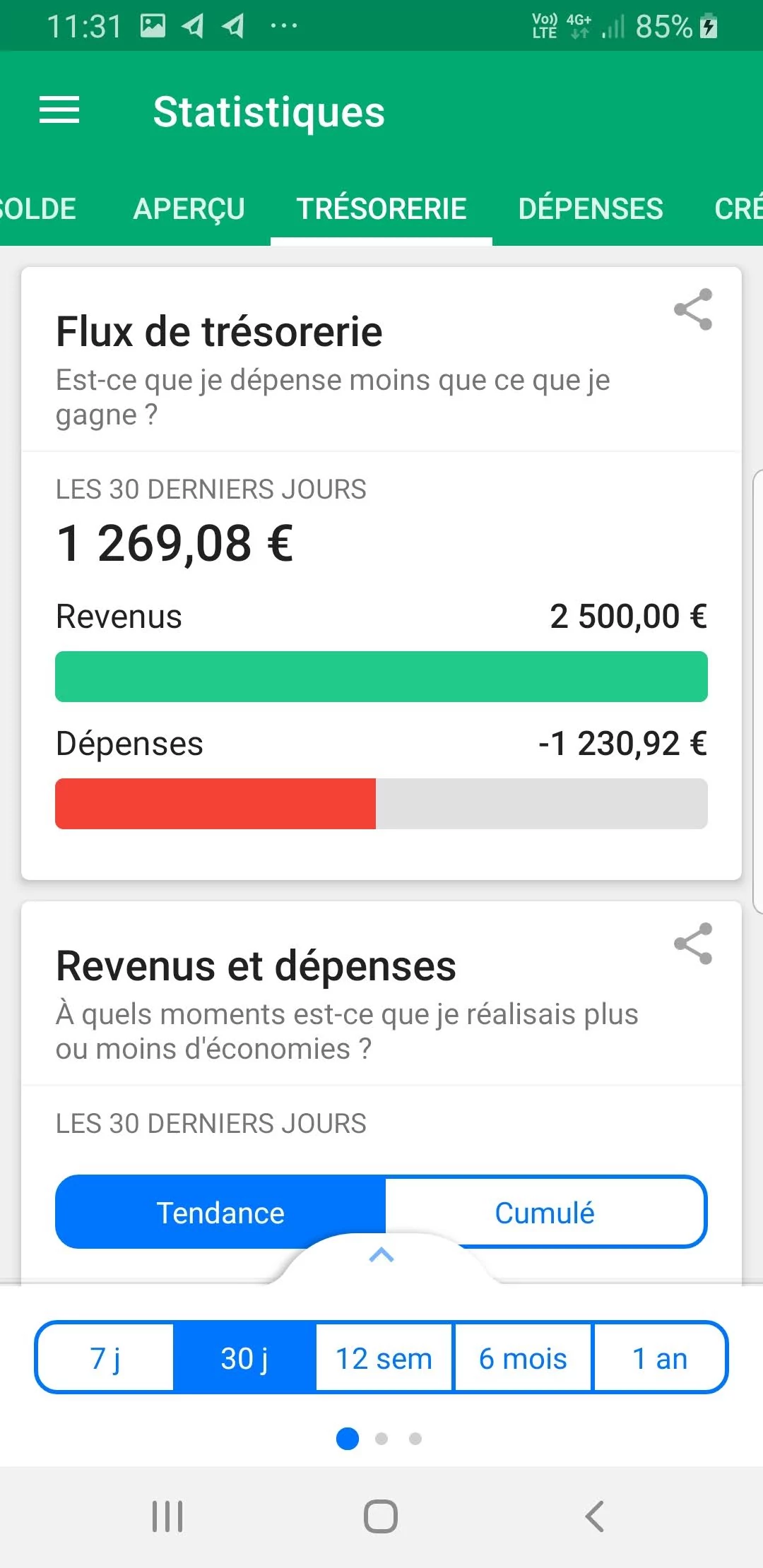Switch chart to Cumulé

(545, 1212)
